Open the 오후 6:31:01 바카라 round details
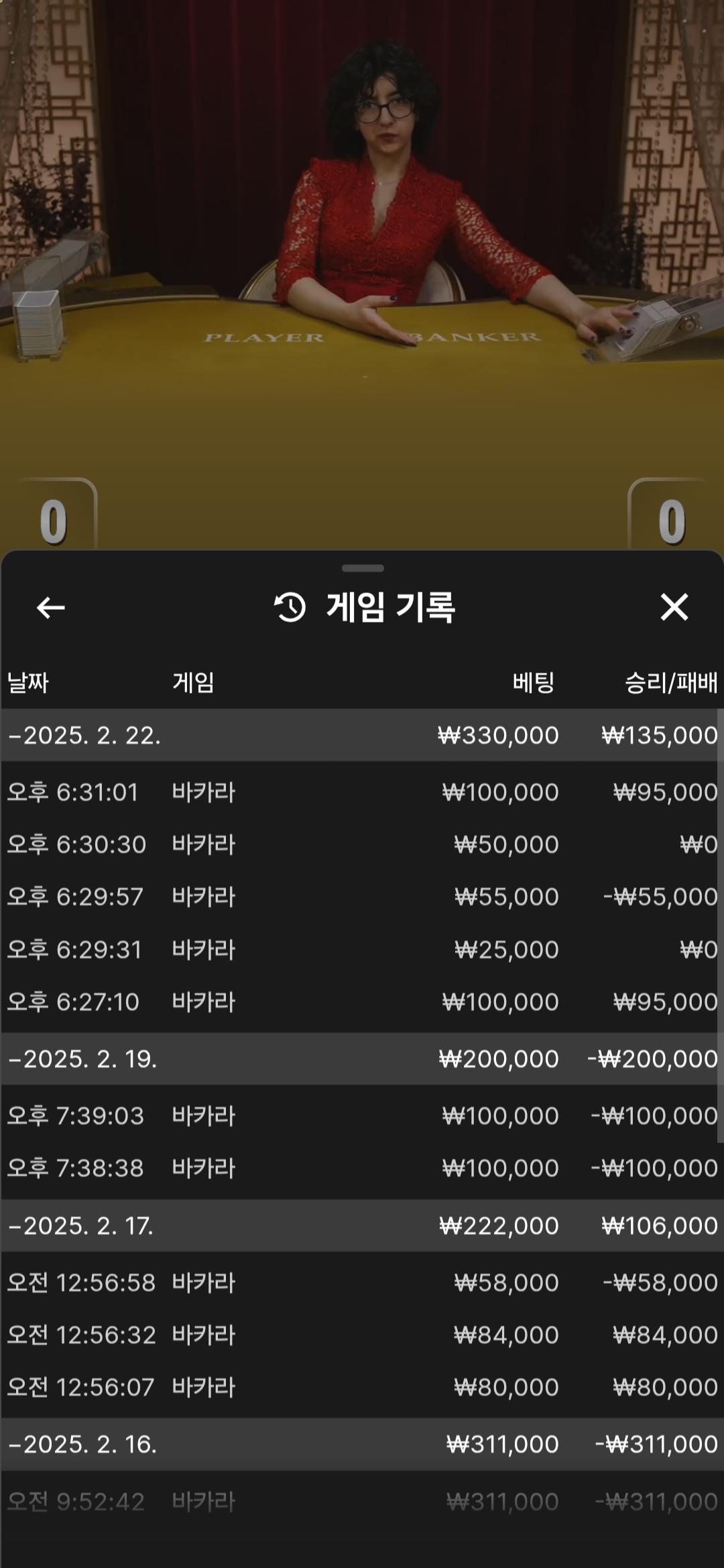 pos(362,792)
